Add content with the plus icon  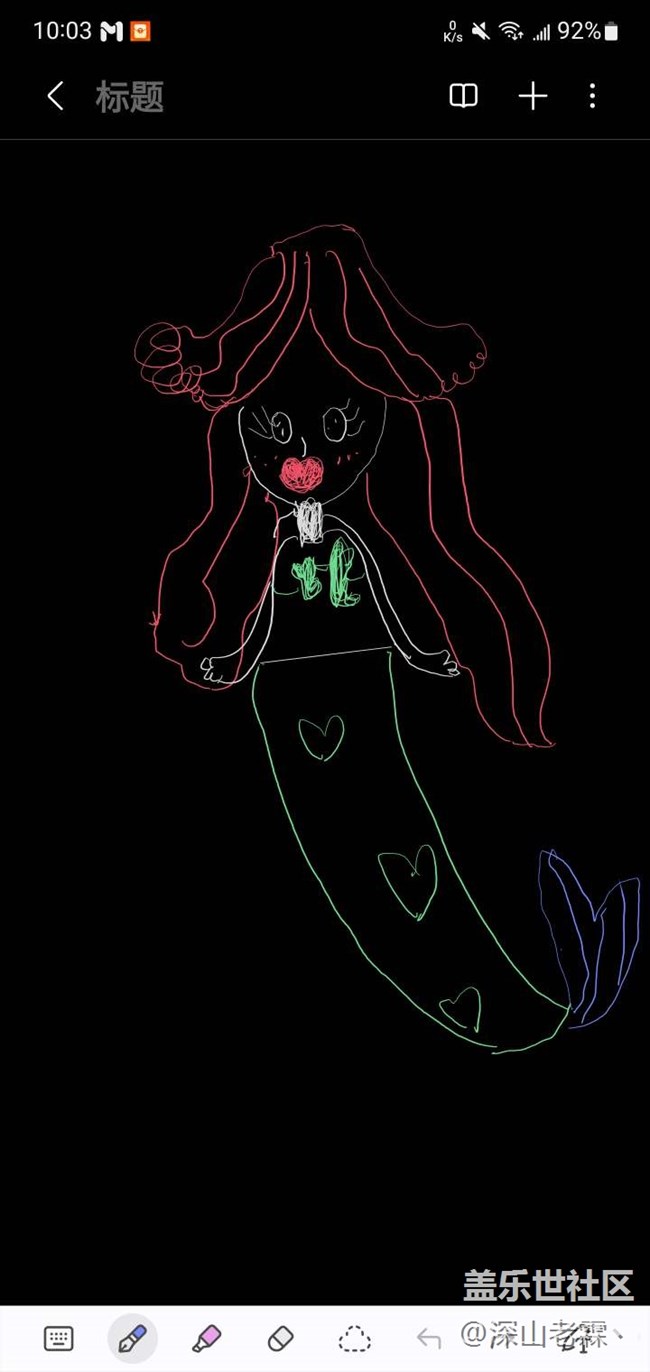[x=532, y=96]
